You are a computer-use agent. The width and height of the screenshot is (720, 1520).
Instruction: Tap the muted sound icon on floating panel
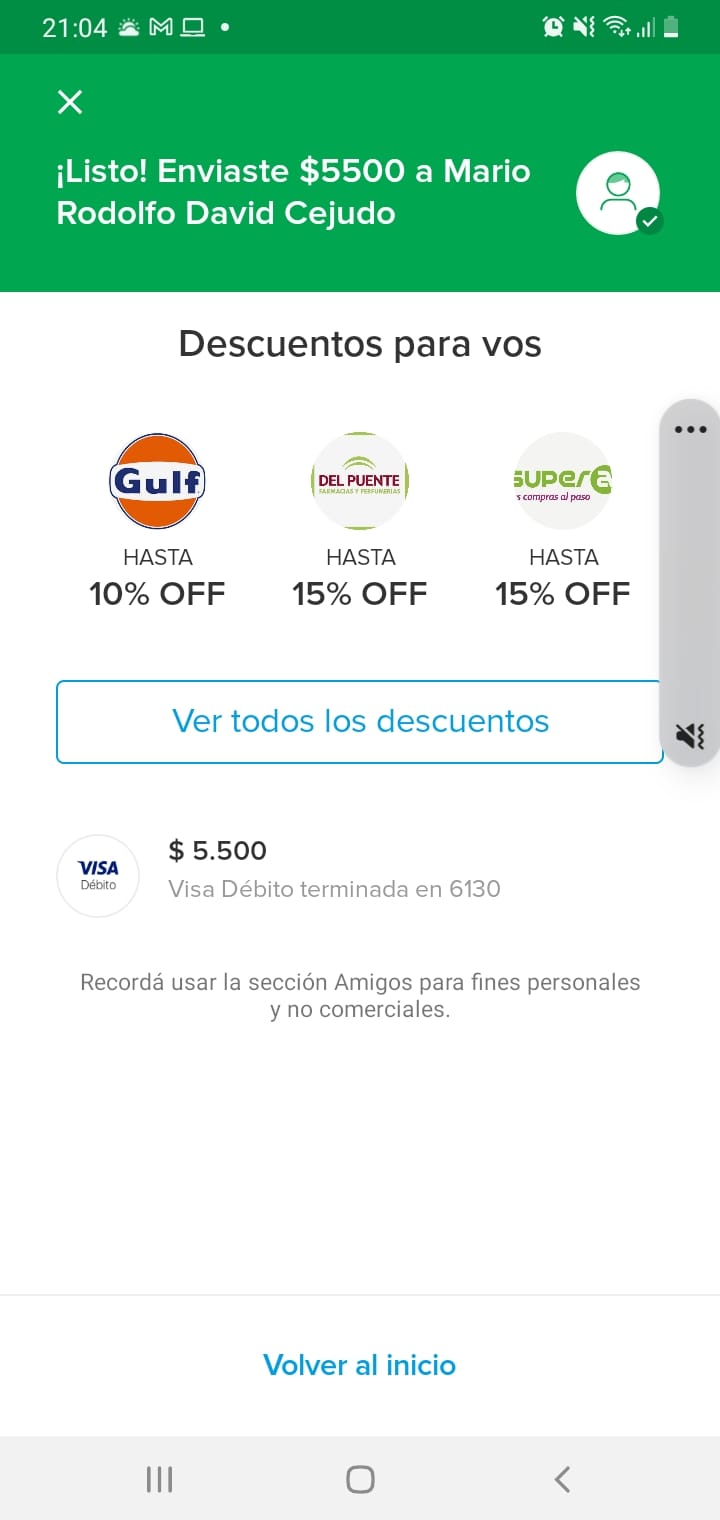pyautogui.click(x=691, y=736)
